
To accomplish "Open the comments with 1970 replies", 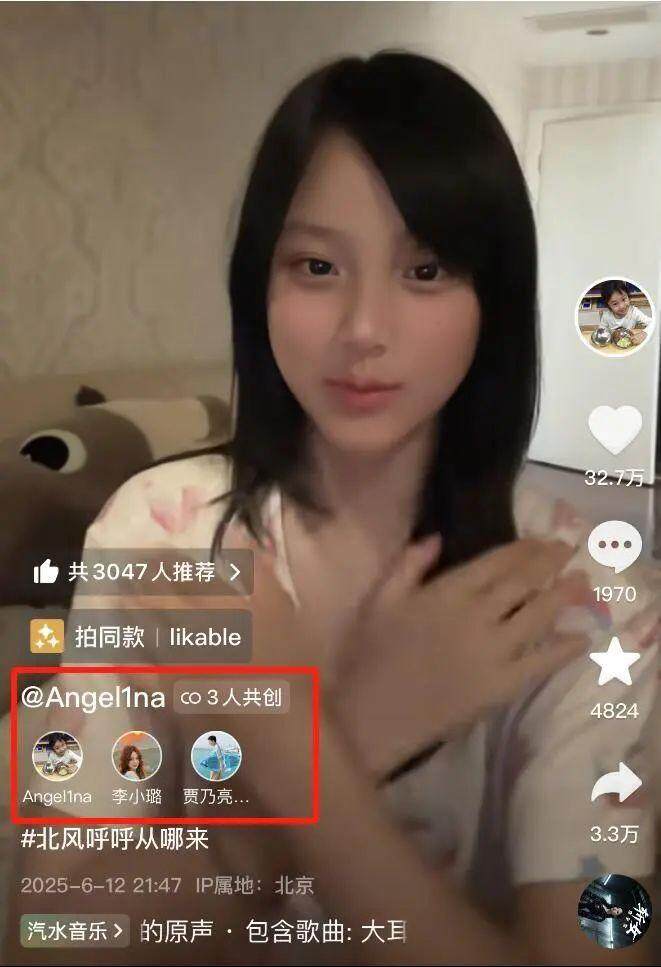I will point(614,548).
